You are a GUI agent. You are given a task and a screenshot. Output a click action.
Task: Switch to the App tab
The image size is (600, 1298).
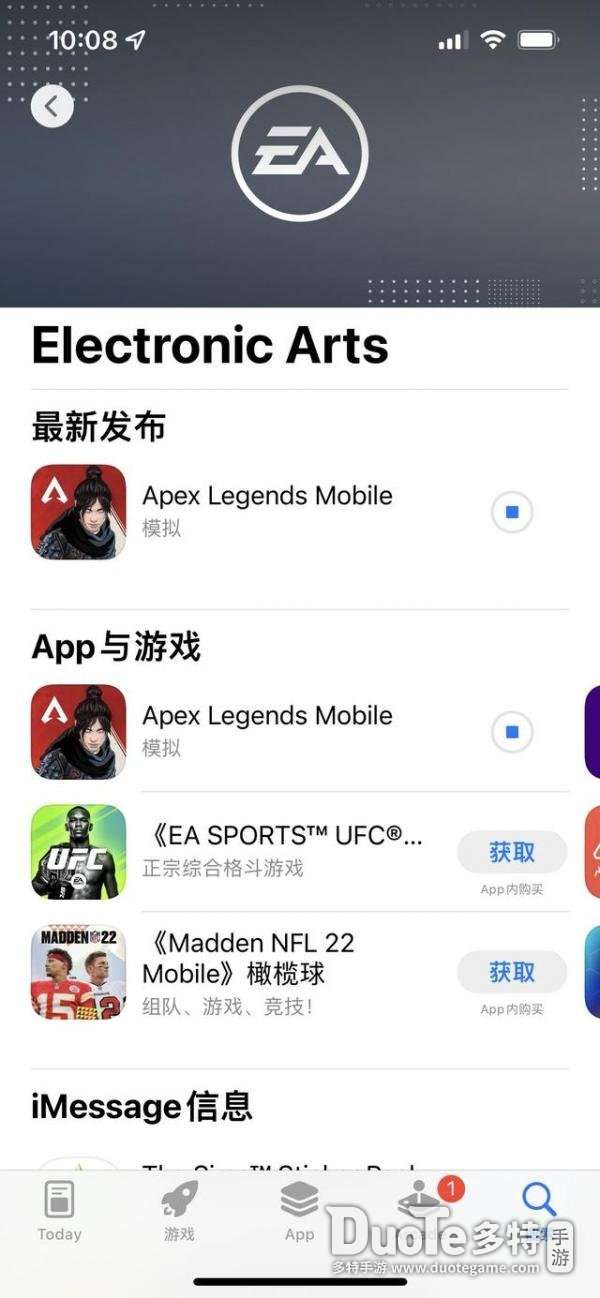click(x=299, y=1211)
